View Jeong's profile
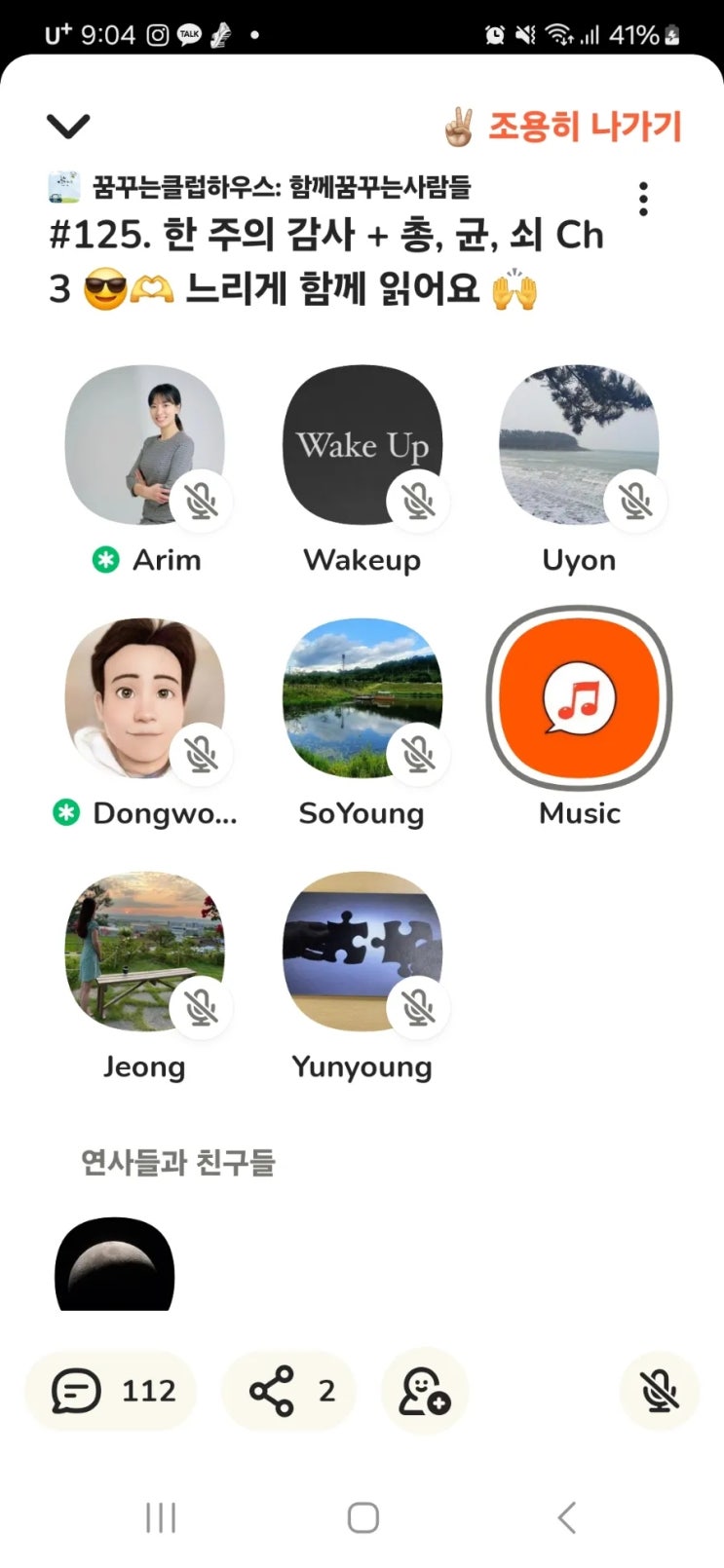 coord(145,952)
